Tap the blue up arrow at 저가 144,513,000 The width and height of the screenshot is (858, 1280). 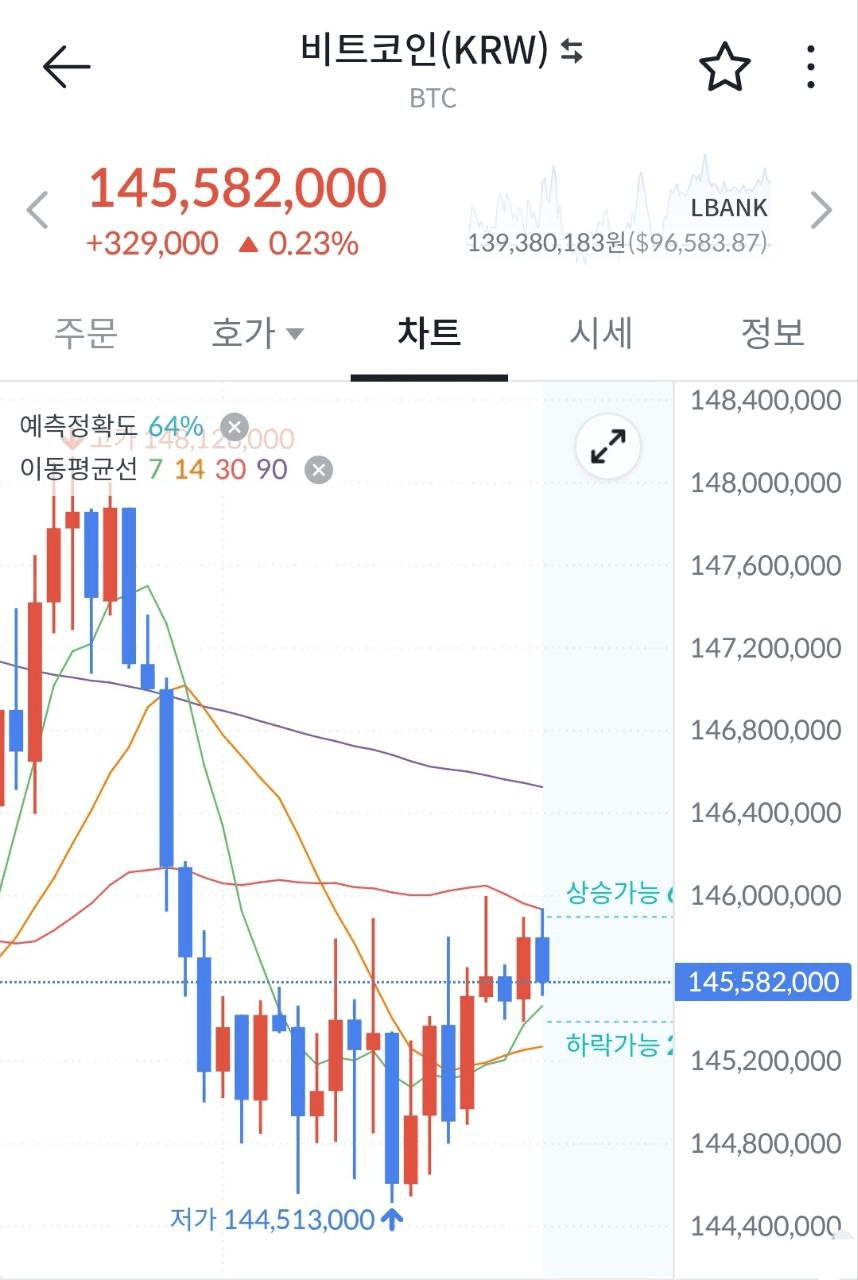point(393,1218)
